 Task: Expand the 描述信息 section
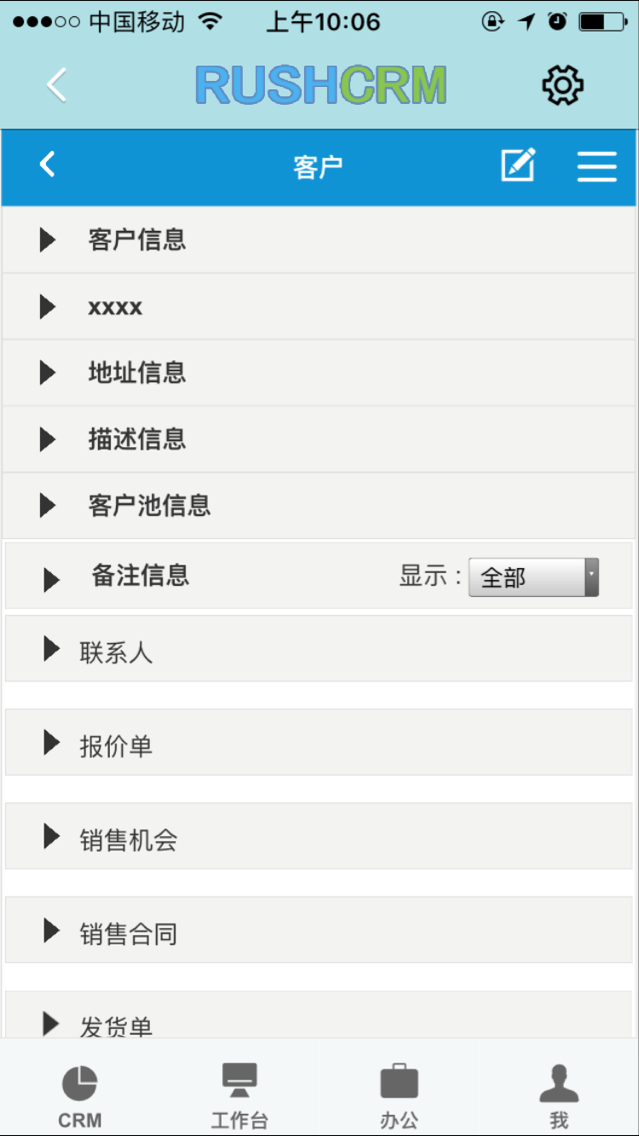[x=319, y=440]
